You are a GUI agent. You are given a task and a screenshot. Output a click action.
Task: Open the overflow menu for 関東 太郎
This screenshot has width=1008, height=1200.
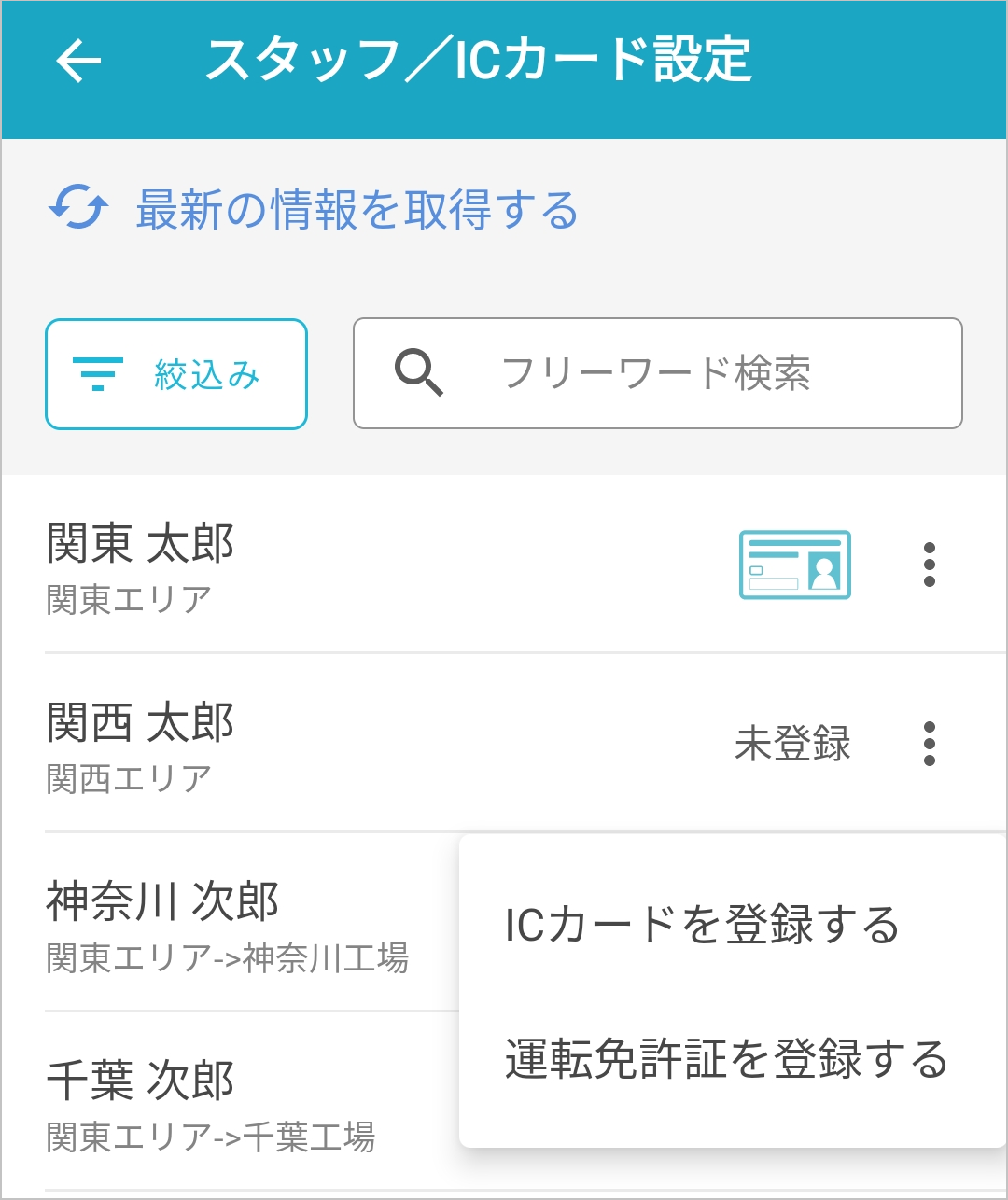[x=929, y=564]
